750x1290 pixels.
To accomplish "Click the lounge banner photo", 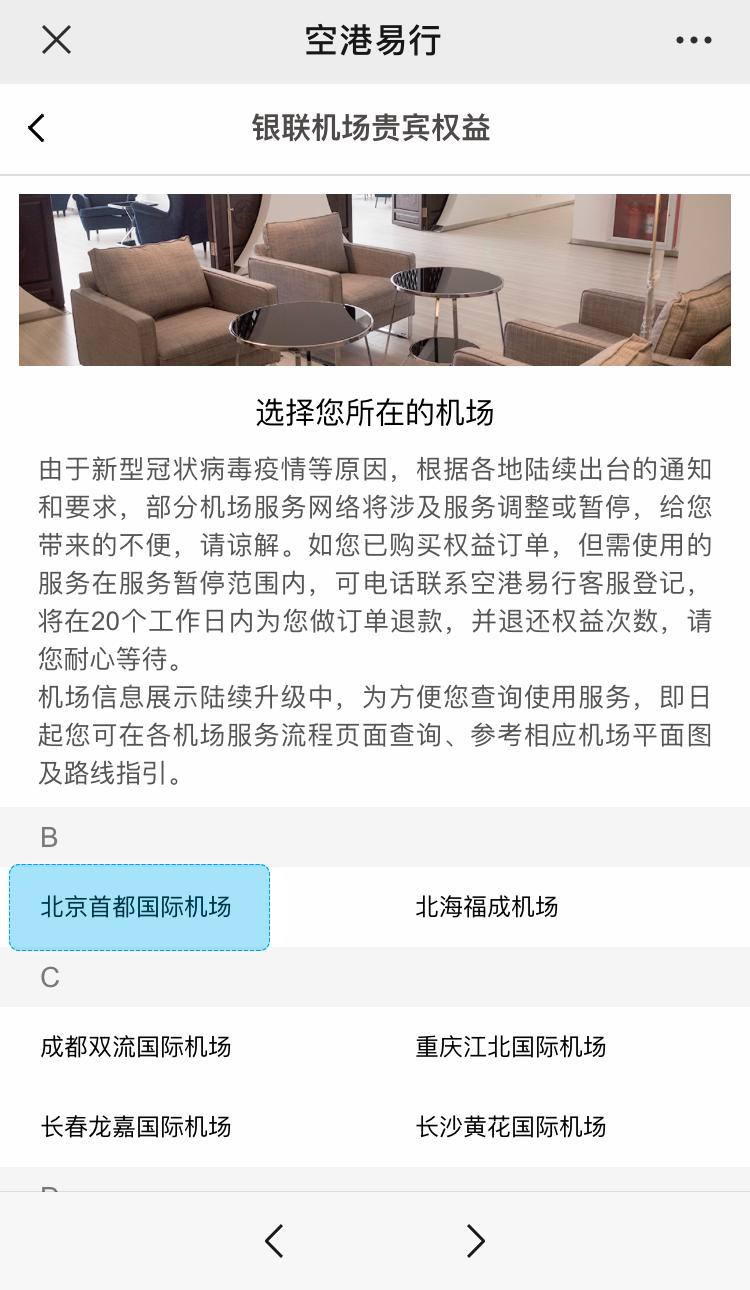I will pyautogui.click(x=375, y=280).
